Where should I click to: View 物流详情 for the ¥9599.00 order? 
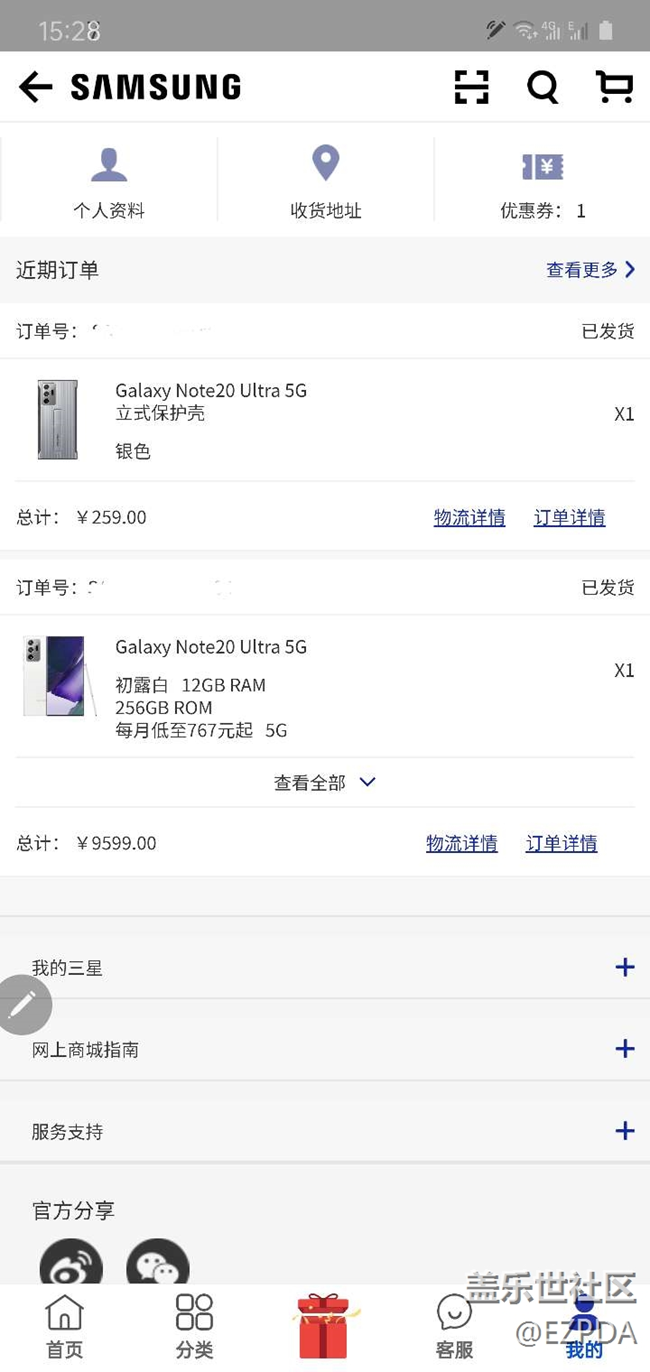(461, 843)
